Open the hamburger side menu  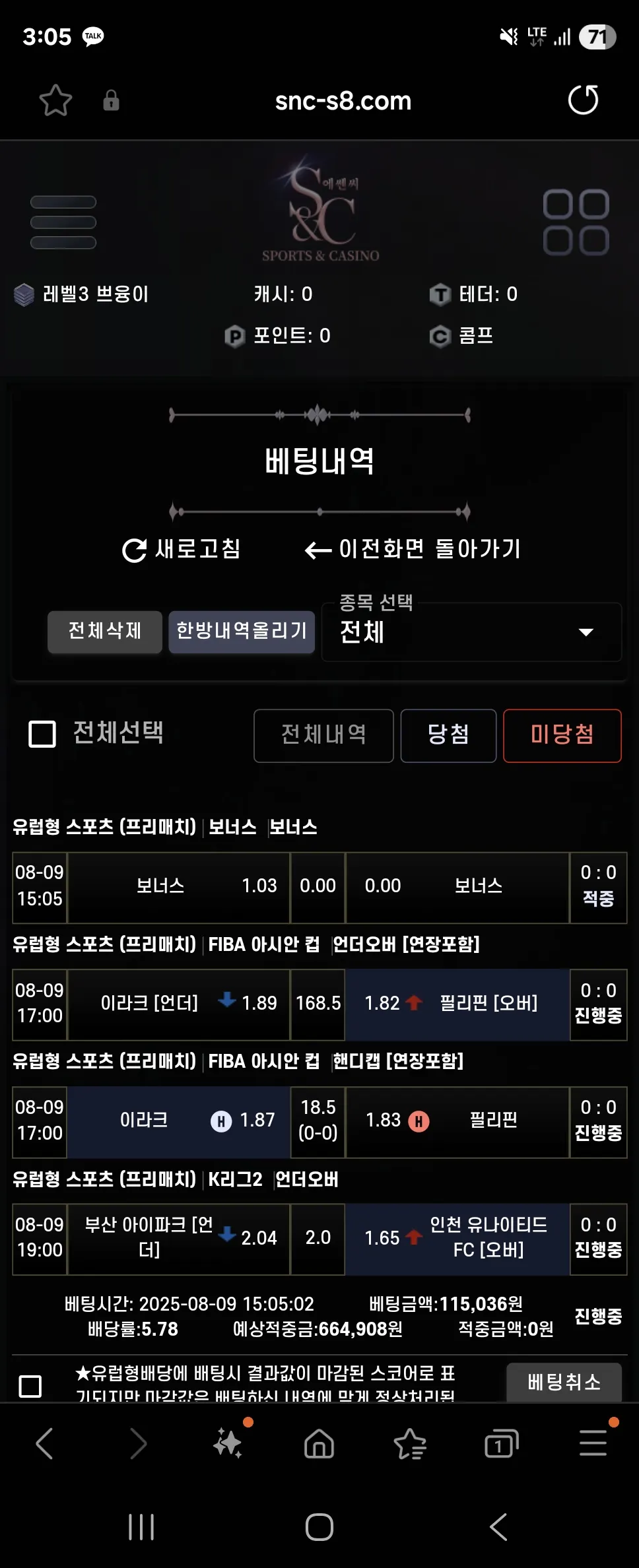[63, 222]
